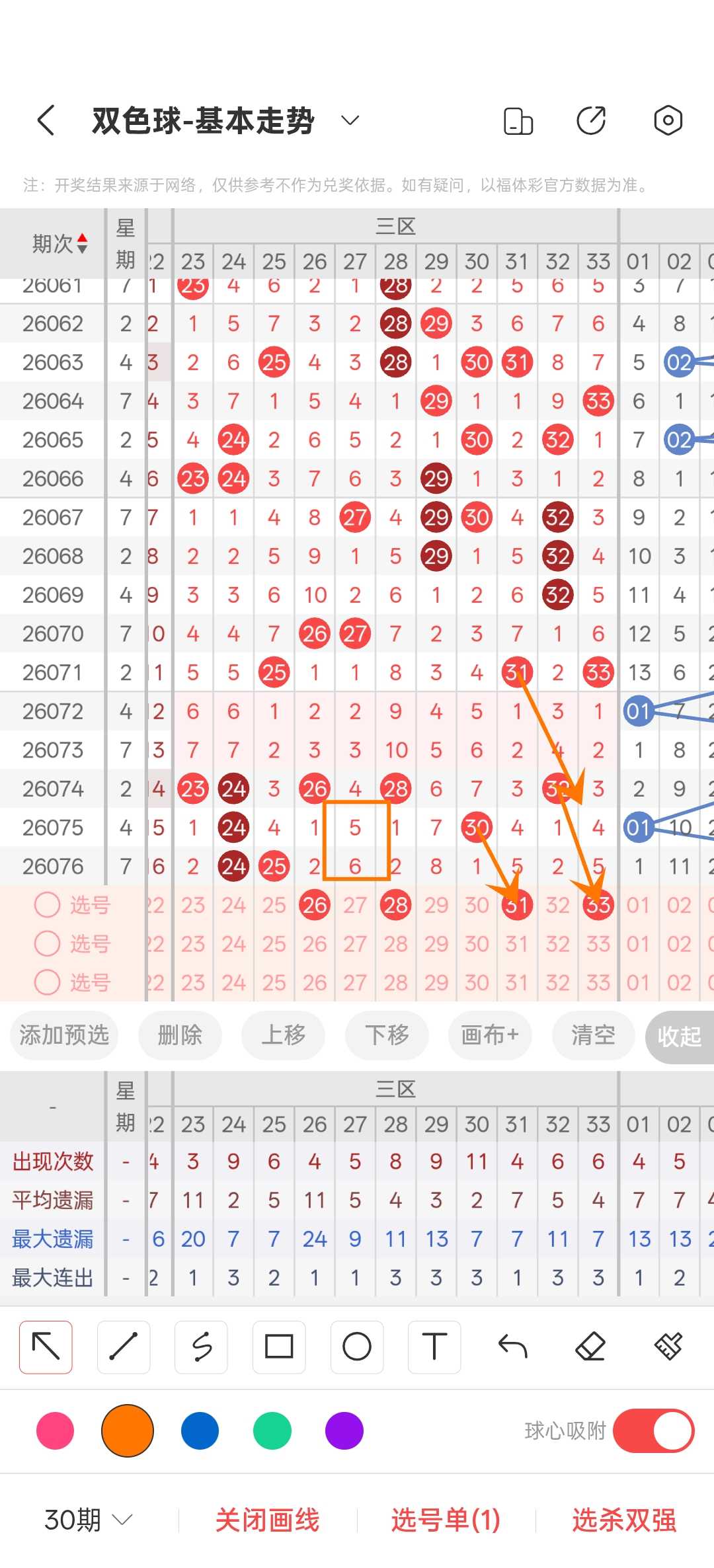This screenshot has height=1568, width=714.
Task: Tap 上移 to move selection up
Action: point(283,1035)
